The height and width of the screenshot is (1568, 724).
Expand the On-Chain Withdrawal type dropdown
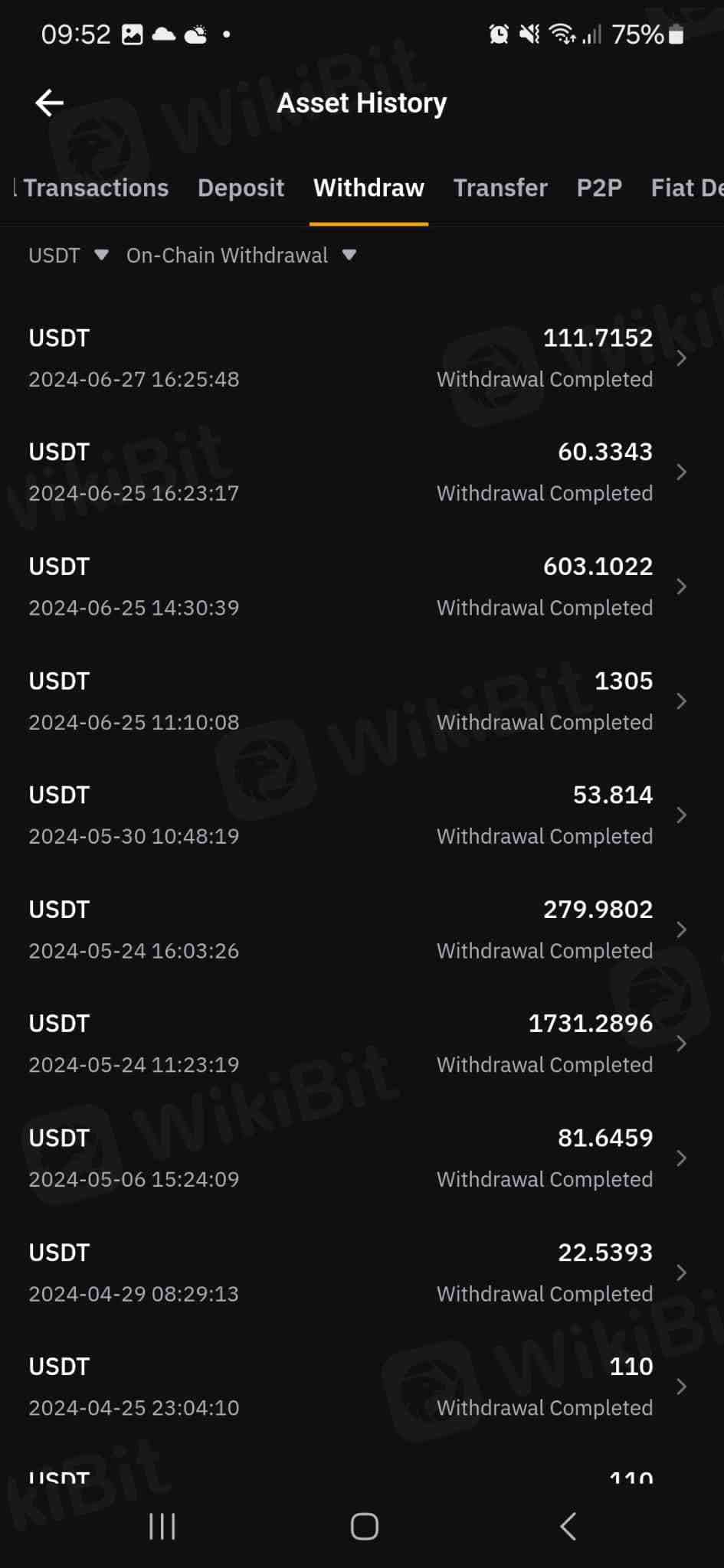(241, 256)
